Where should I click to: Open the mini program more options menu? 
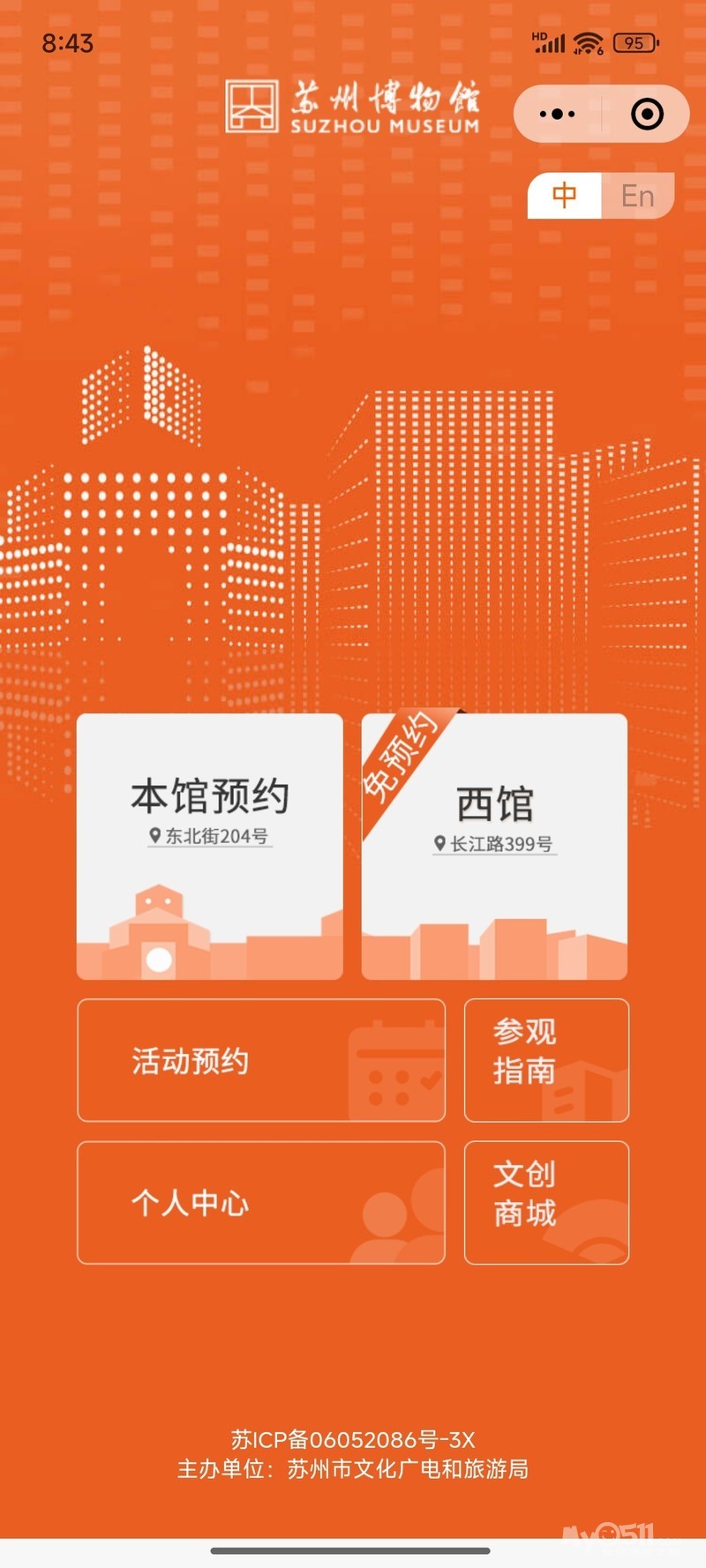click(x=557, y=114)
